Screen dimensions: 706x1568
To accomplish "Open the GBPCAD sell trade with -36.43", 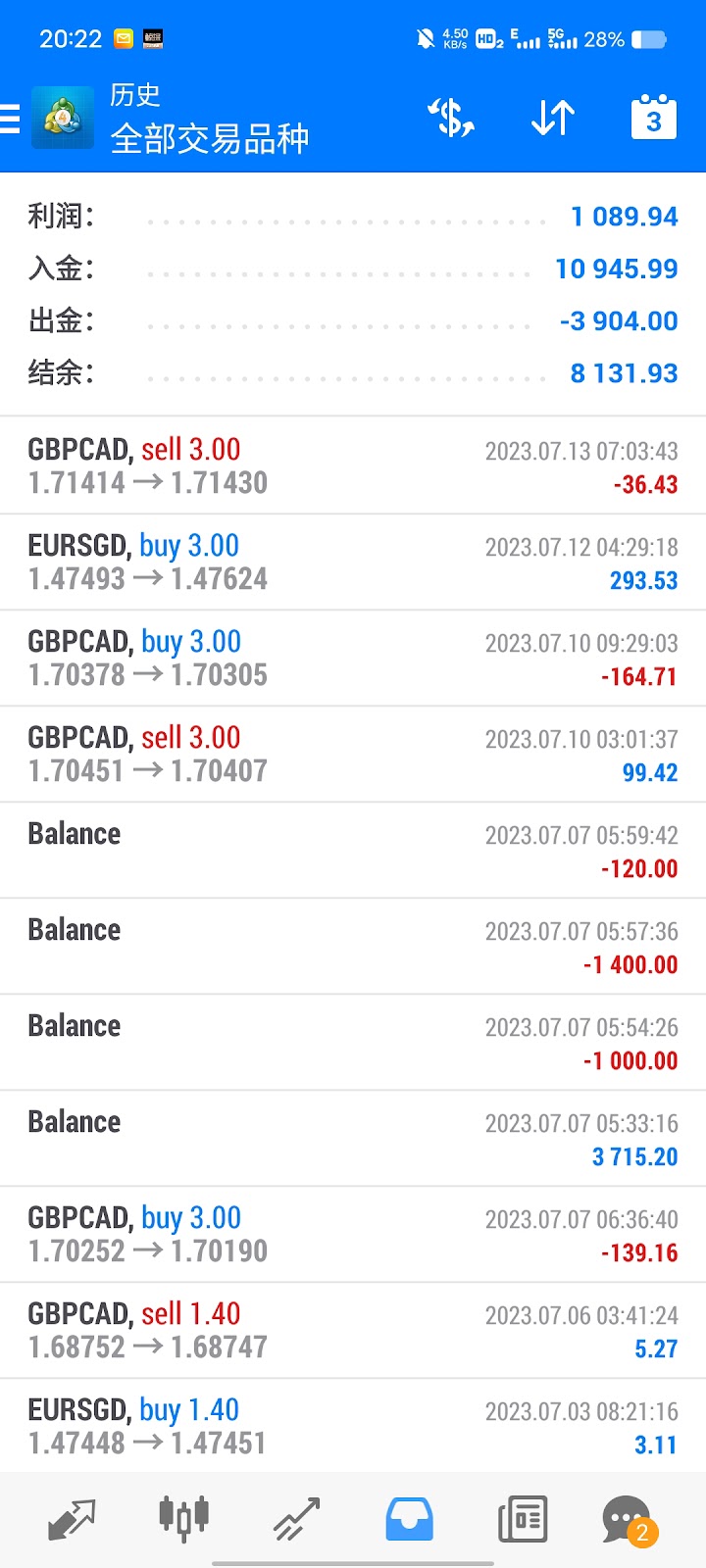I will [x=353, y=465].
